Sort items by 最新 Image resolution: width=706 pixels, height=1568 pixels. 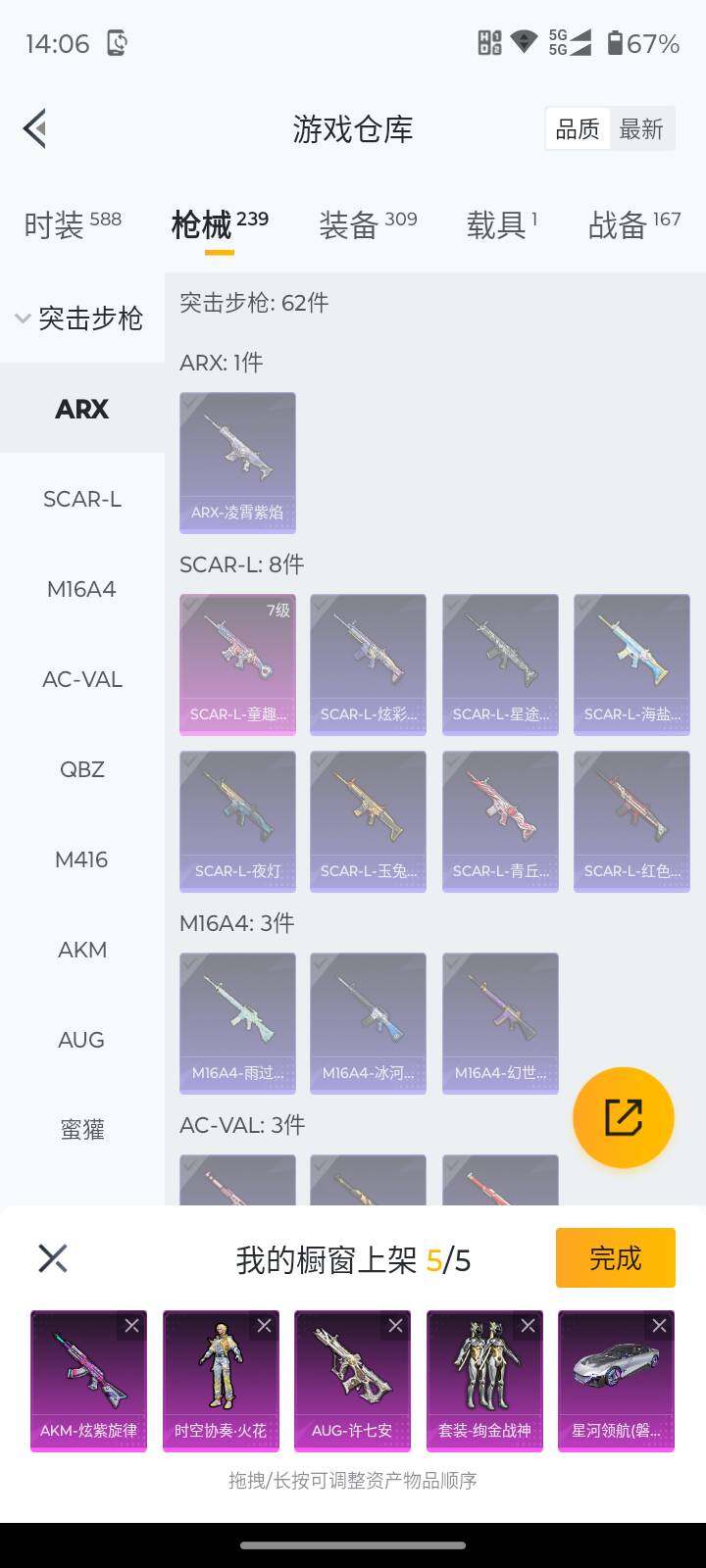coord(641,129)
